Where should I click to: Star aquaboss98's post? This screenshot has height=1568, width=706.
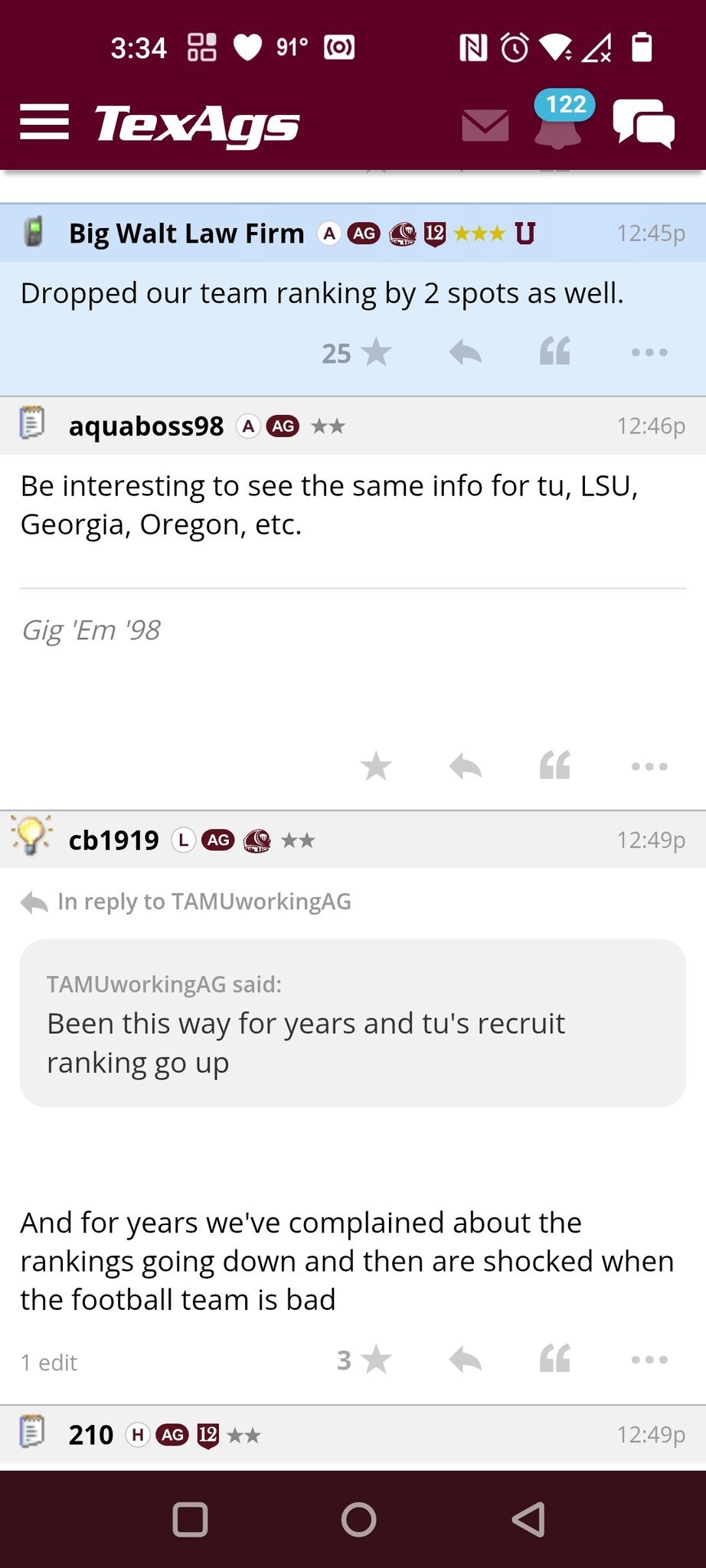click(x=375, y=766)
